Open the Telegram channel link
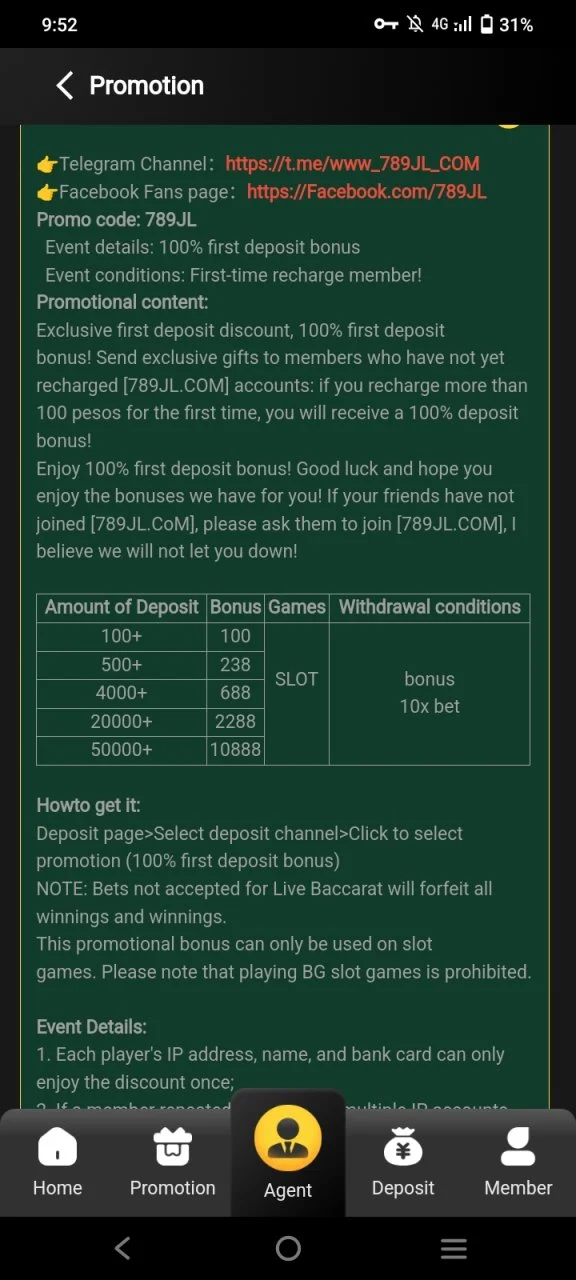Image resolution: width=576 pixels, height=1280 pixels. pos(352,164)
